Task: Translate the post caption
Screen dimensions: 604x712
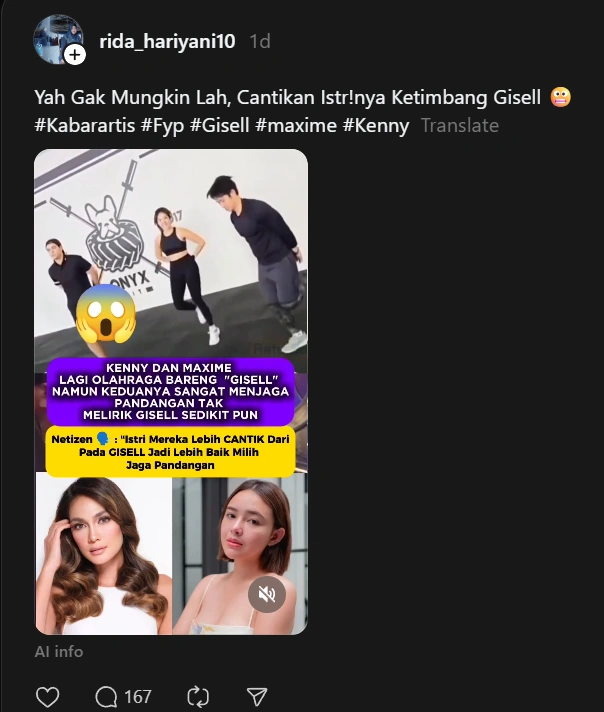Action: pyautogui.click(x=459, y=125)
